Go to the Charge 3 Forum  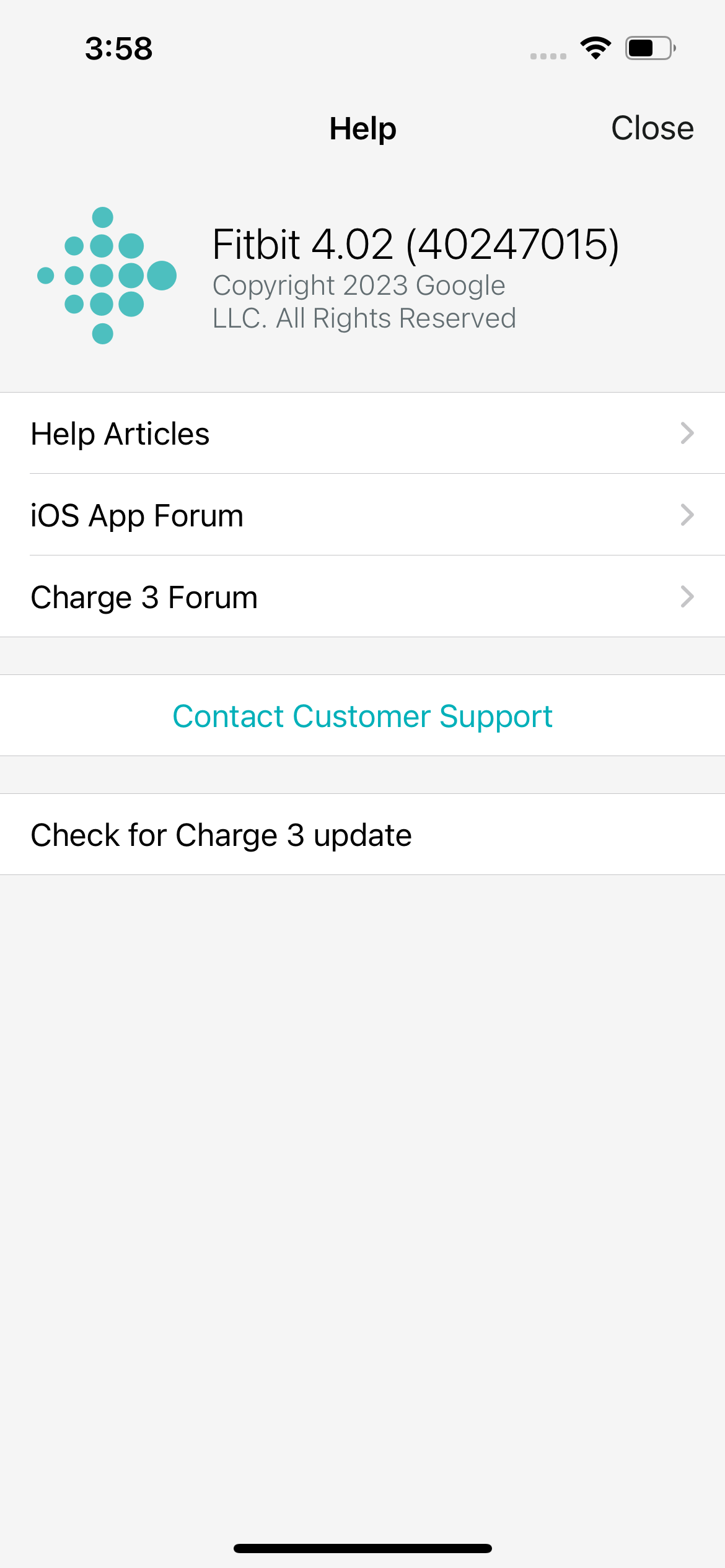362,597
